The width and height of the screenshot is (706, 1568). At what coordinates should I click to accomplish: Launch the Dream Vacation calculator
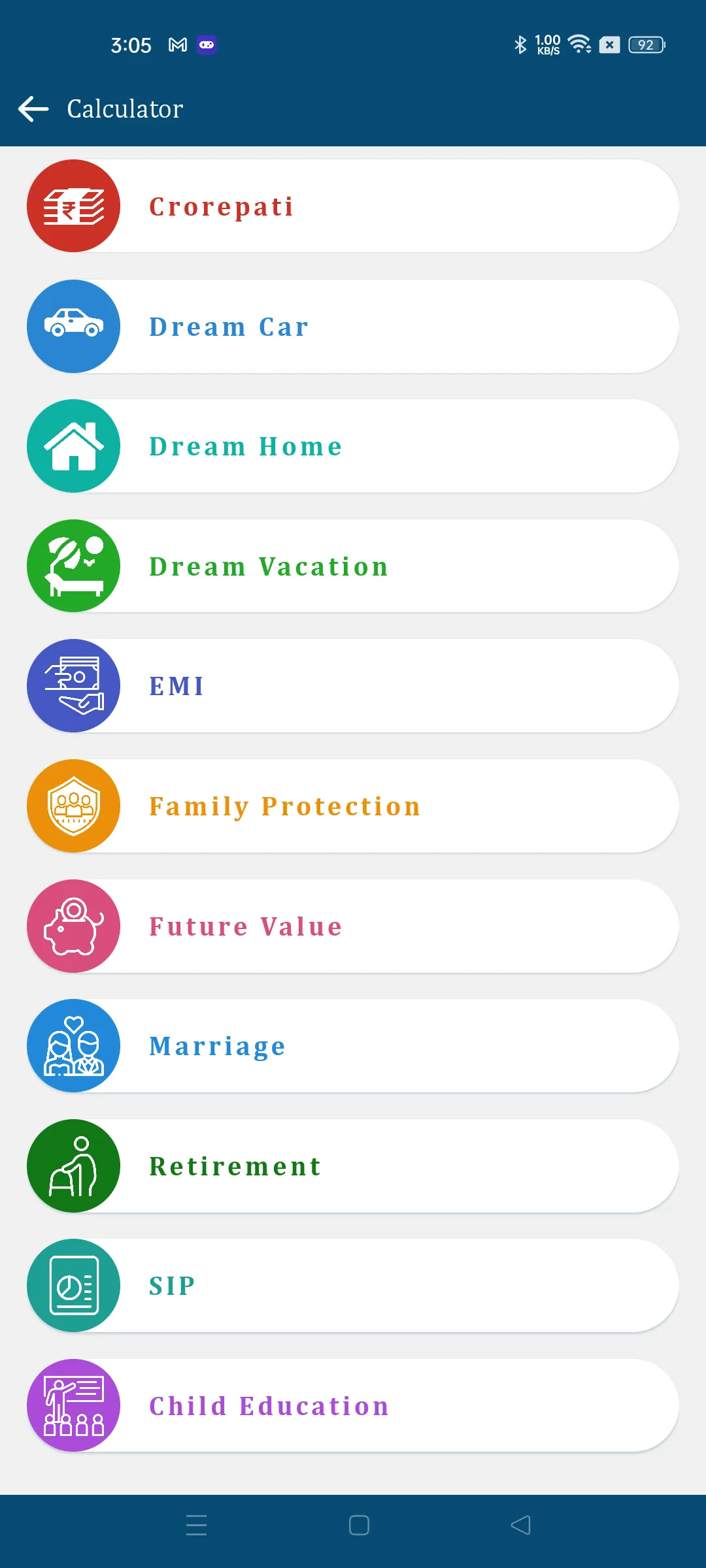click(x=353, y=566)
